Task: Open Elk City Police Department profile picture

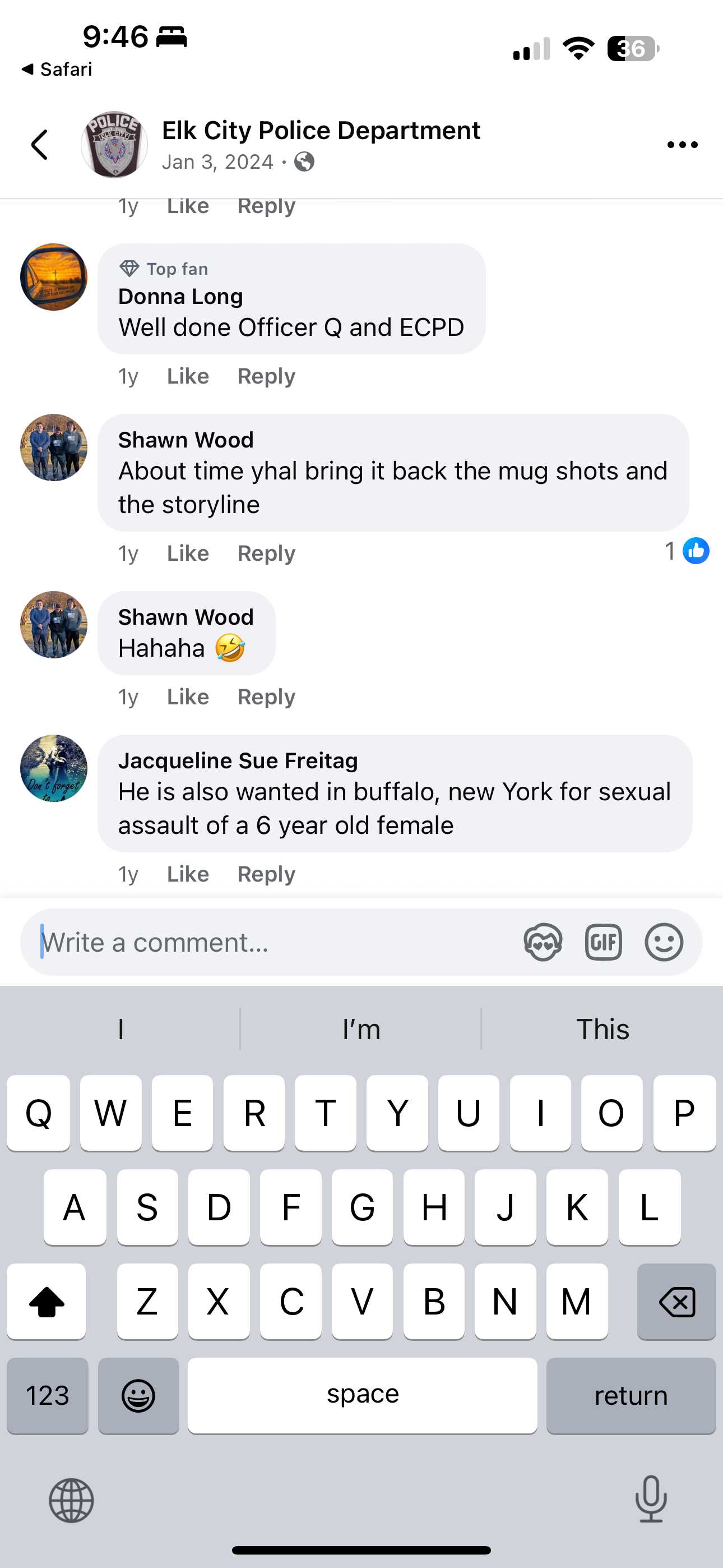Action: click(x=114, y=145)
